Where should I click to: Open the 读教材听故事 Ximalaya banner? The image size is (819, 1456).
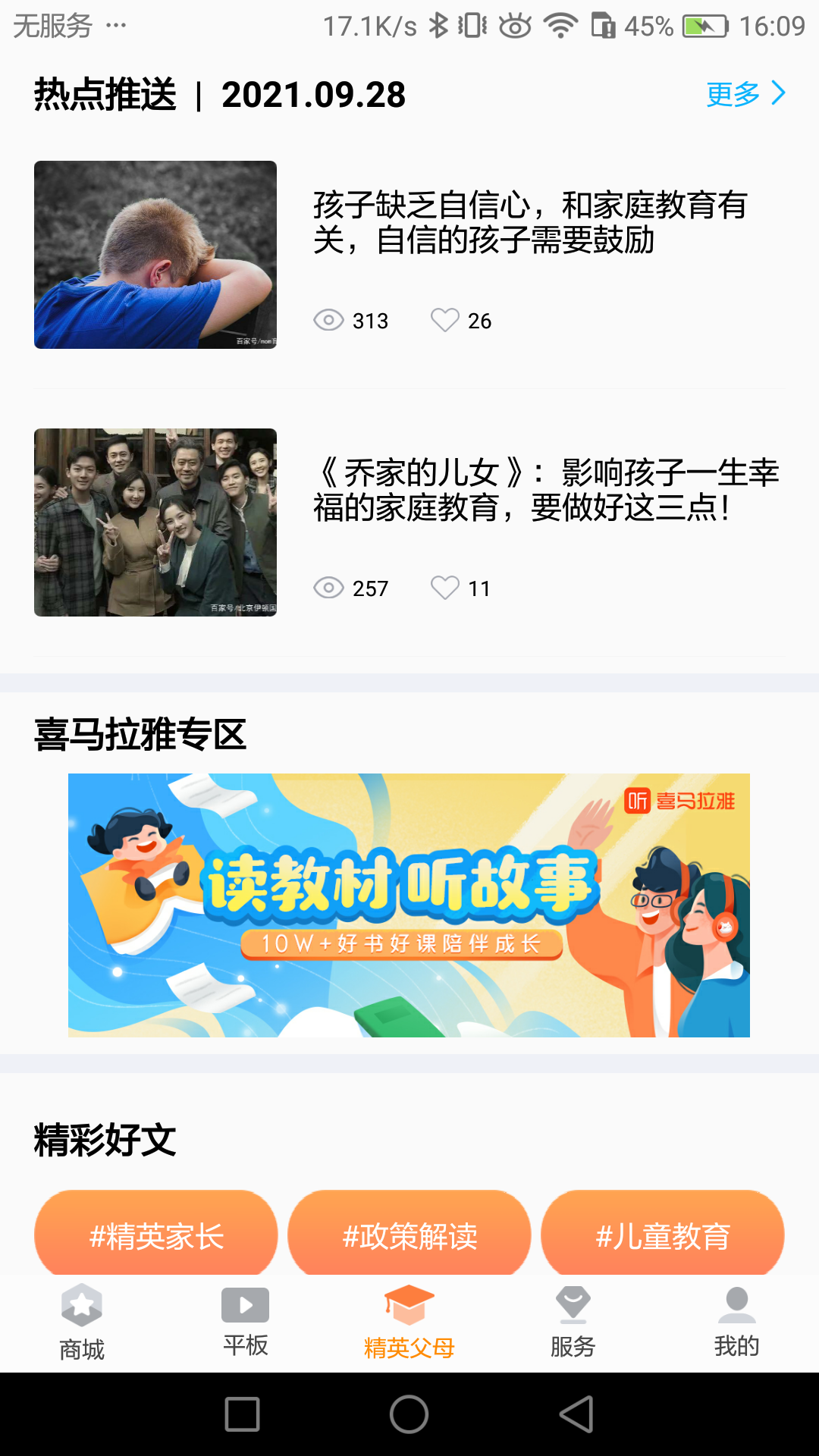409,902
